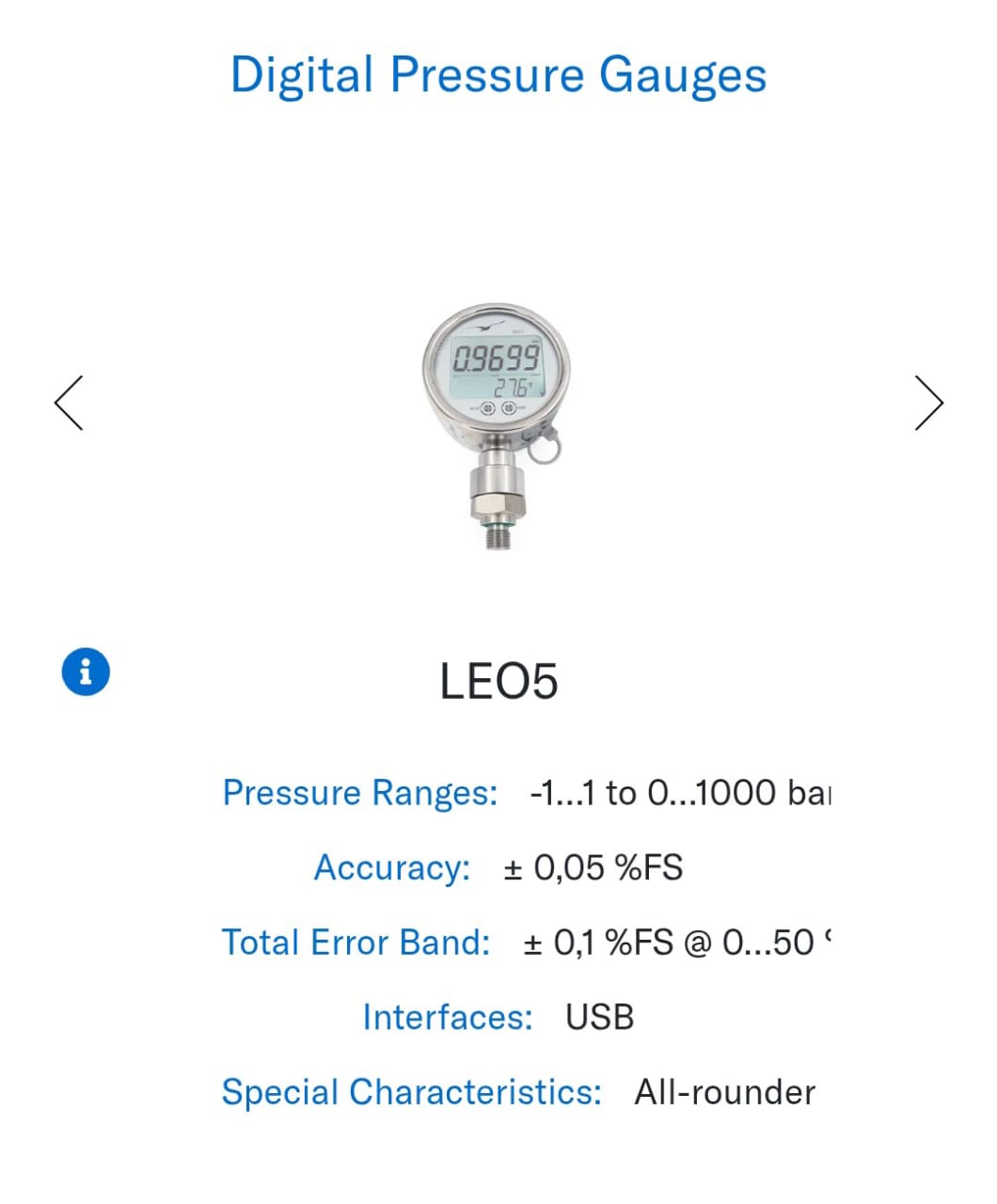This screenshot has height=1204, width=997.
Task: Select the Accuracy specification label
Action: [x=391, y=867]
